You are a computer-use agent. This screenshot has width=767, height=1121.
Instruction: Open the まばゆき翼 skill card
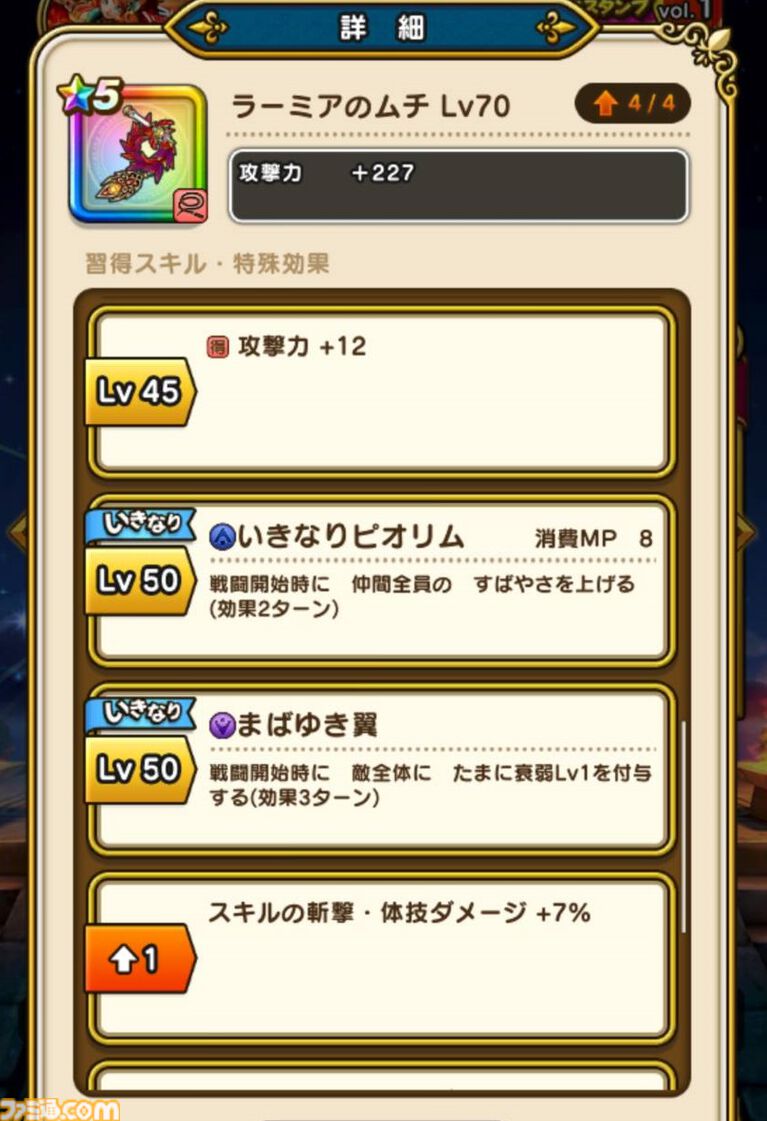(x=380, y=770)
